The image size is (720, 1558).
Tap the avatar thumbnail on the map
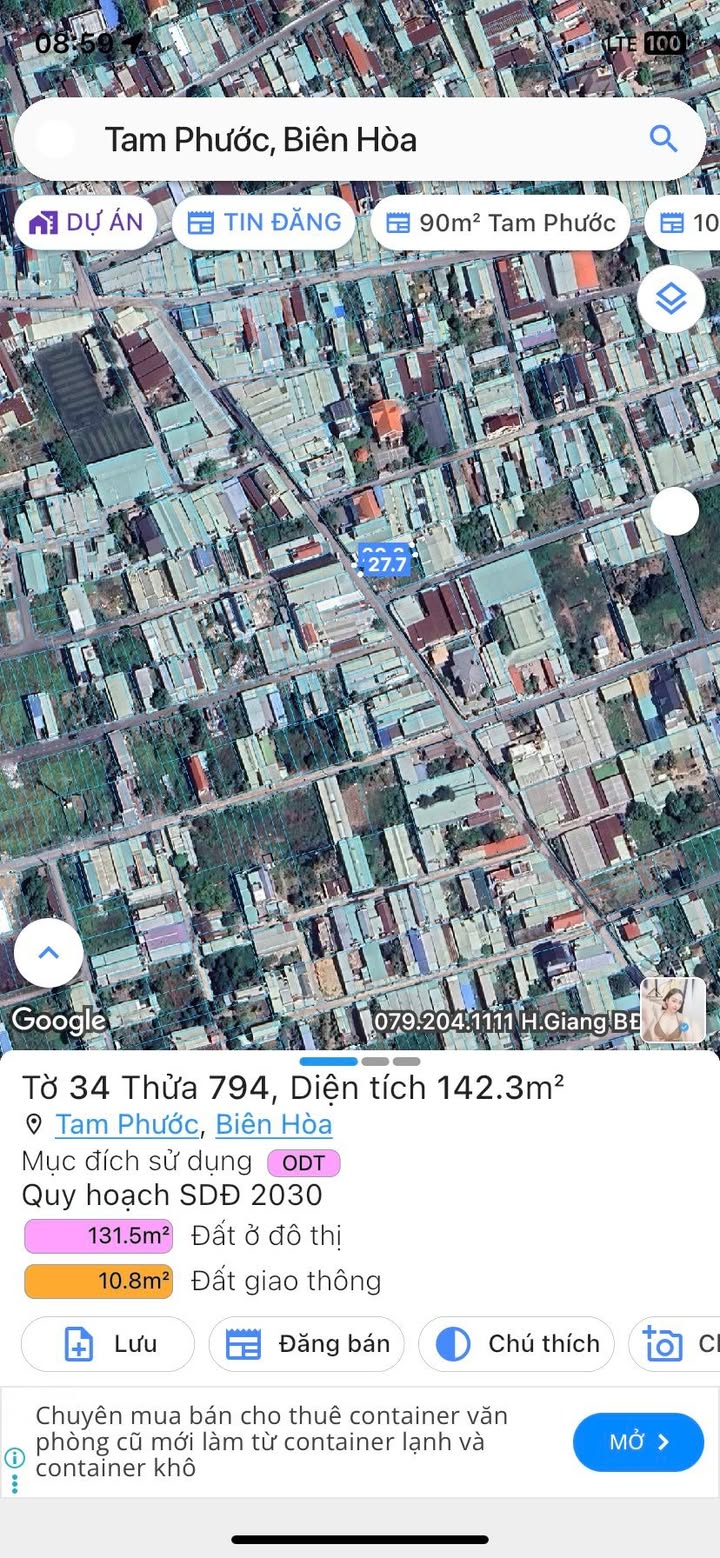pyautogui.click(x=672, y=1010)
